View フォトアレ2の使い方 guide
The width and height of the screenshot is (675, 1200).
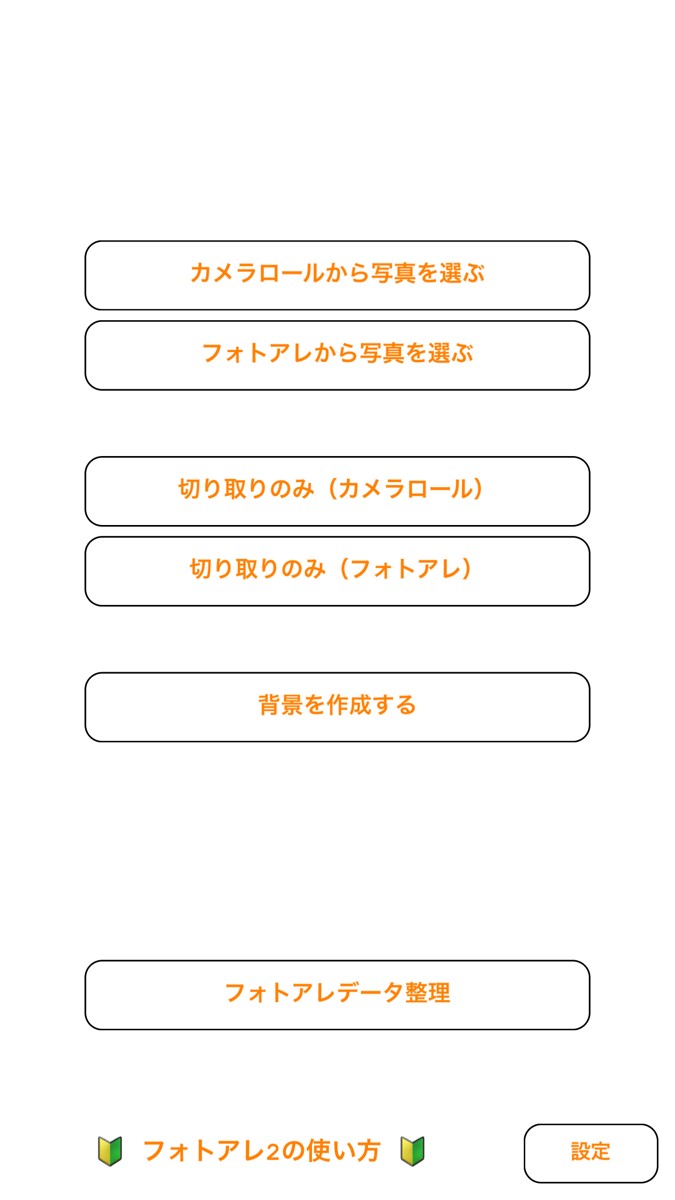pos(262,1152)
